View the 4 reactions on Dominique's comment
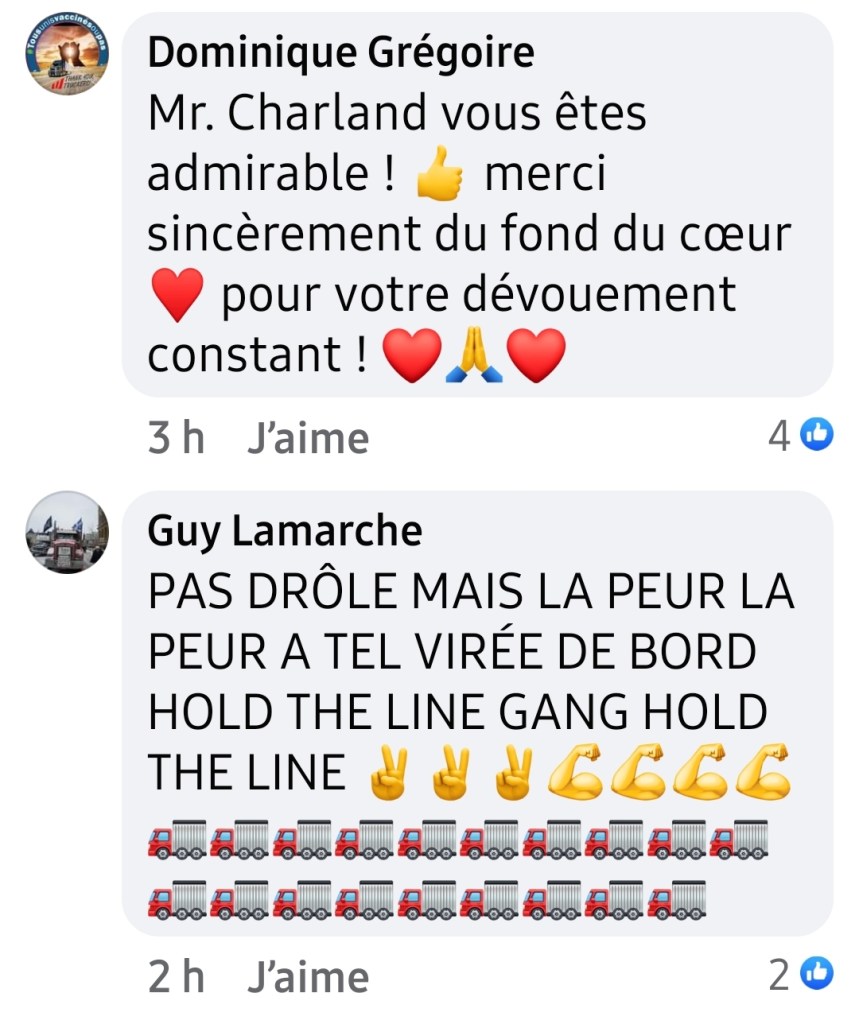 800,435
